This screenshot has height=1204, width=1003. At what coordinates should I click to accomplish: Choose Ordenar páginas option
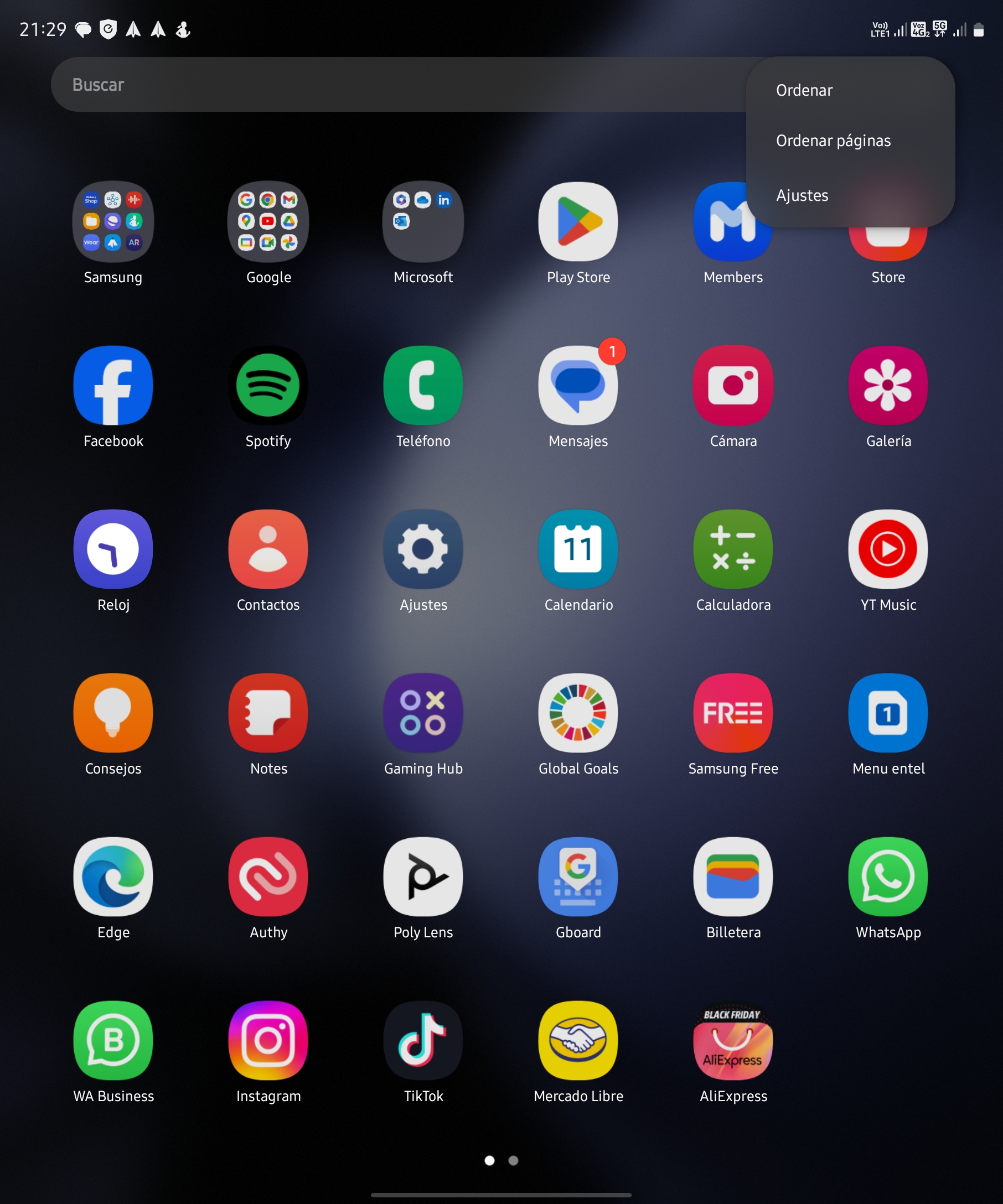[833, 141]
